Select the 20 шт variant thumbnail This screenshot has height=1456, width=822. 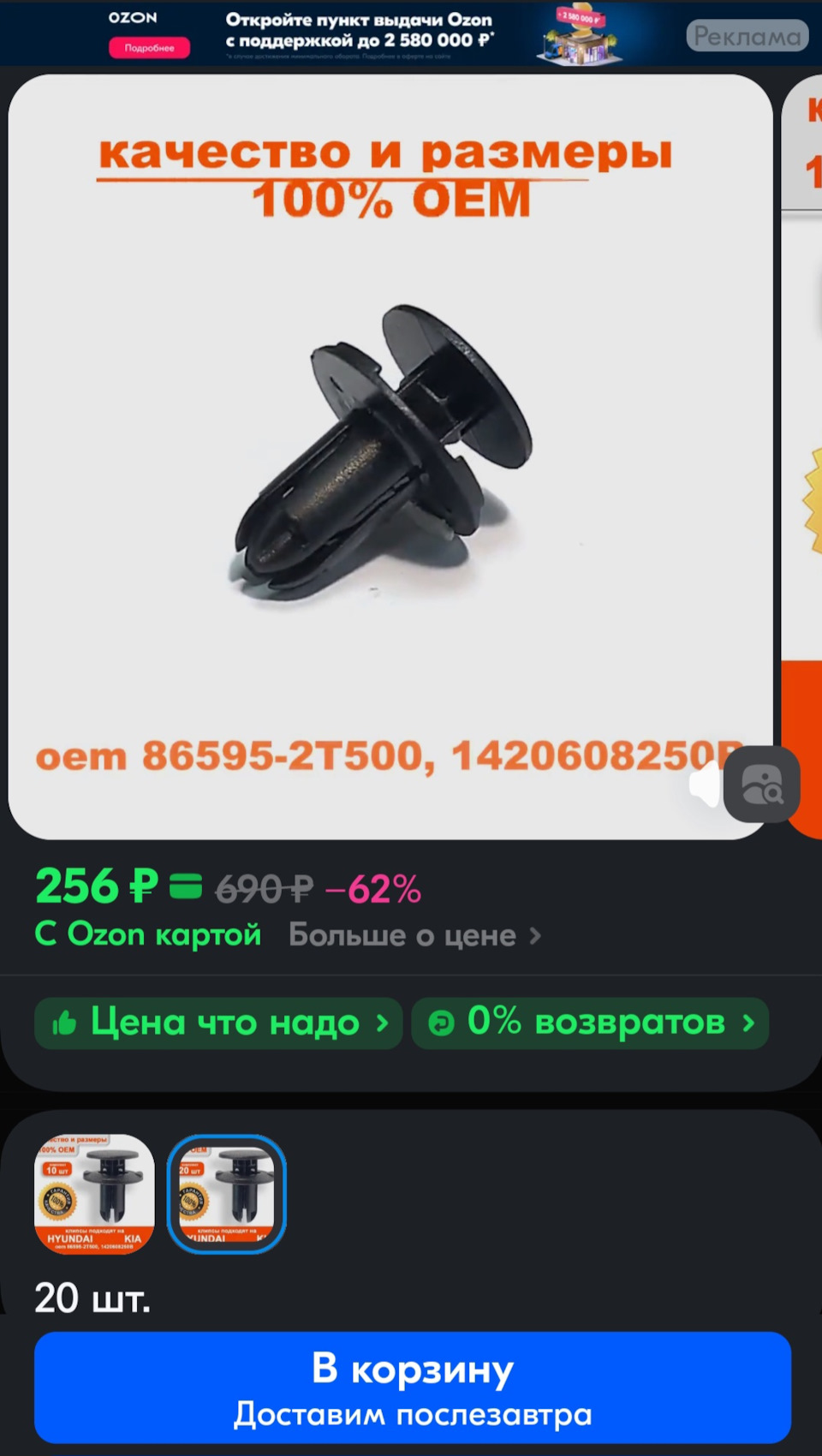click(x=227, y=1194)
